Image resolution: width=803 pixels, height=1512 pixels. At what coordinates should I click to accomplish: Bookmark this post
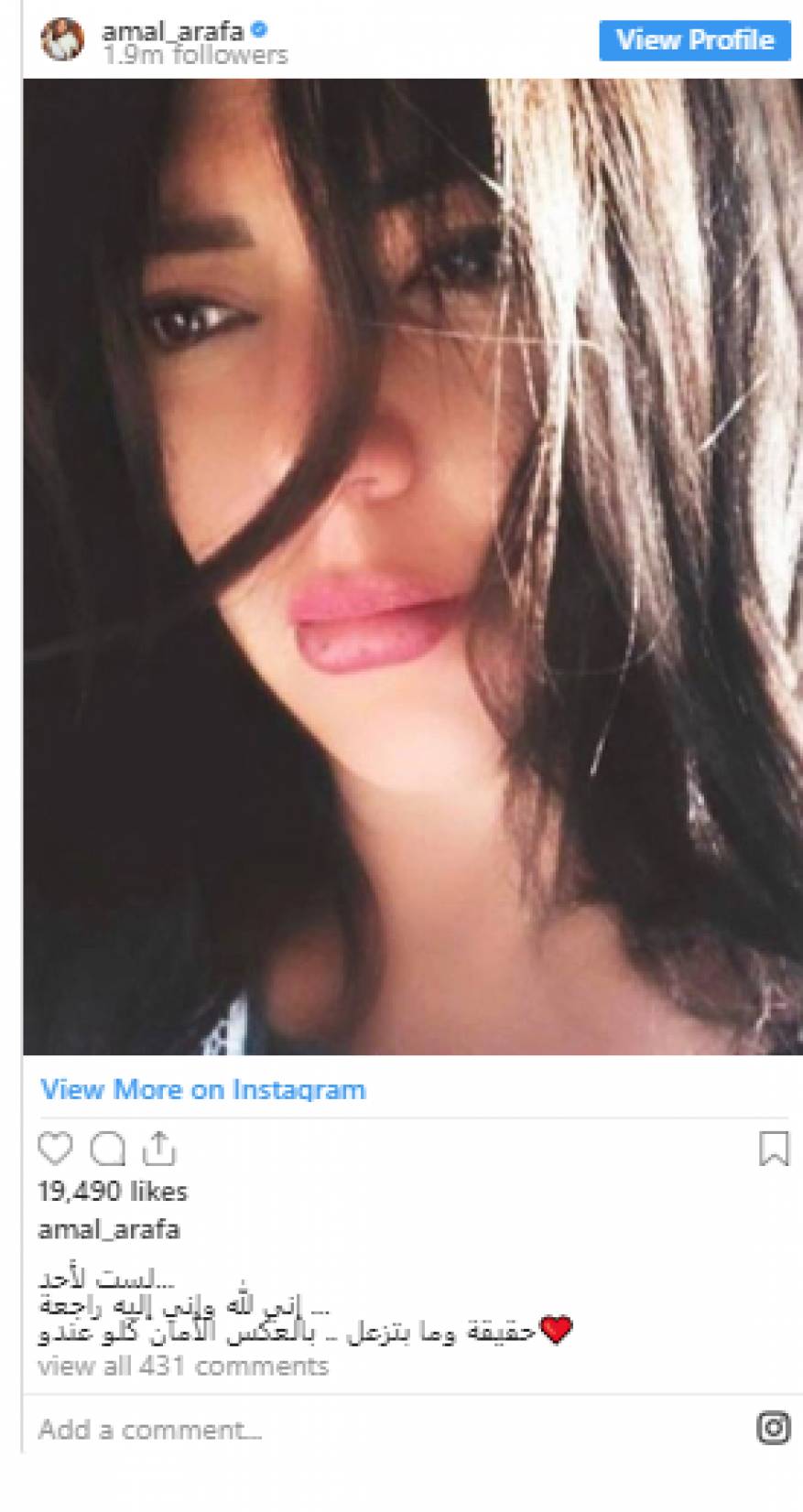pyautogui.click(x=773, y=1148)
